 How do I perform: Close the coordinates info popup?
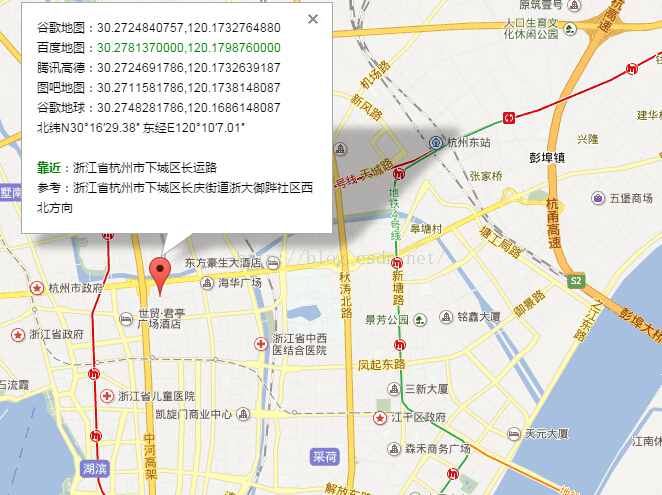[313, 19]
